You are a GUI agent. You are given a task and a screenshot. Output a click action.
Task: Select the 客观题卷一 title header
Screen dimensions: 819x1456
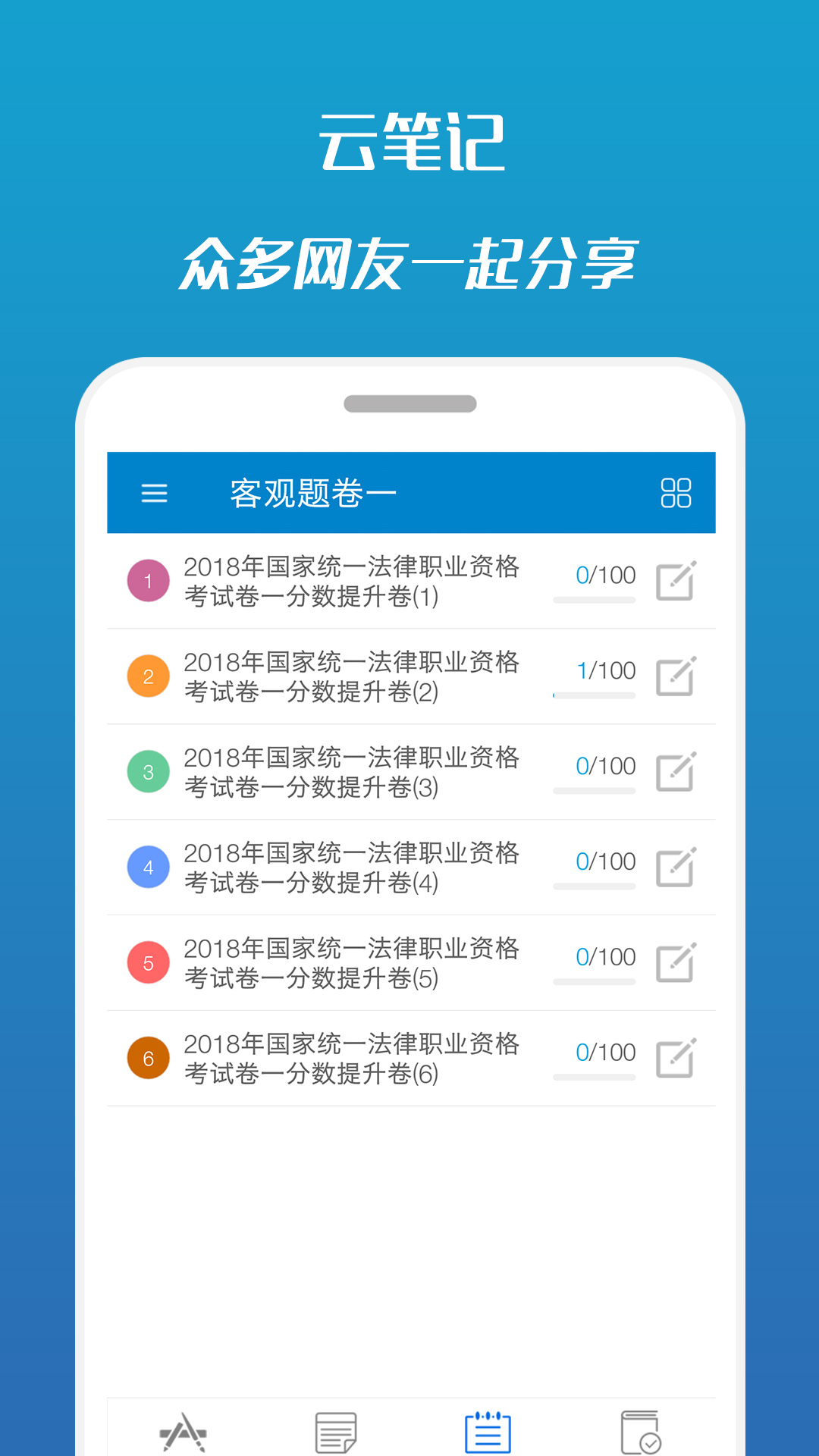[311, 491]
